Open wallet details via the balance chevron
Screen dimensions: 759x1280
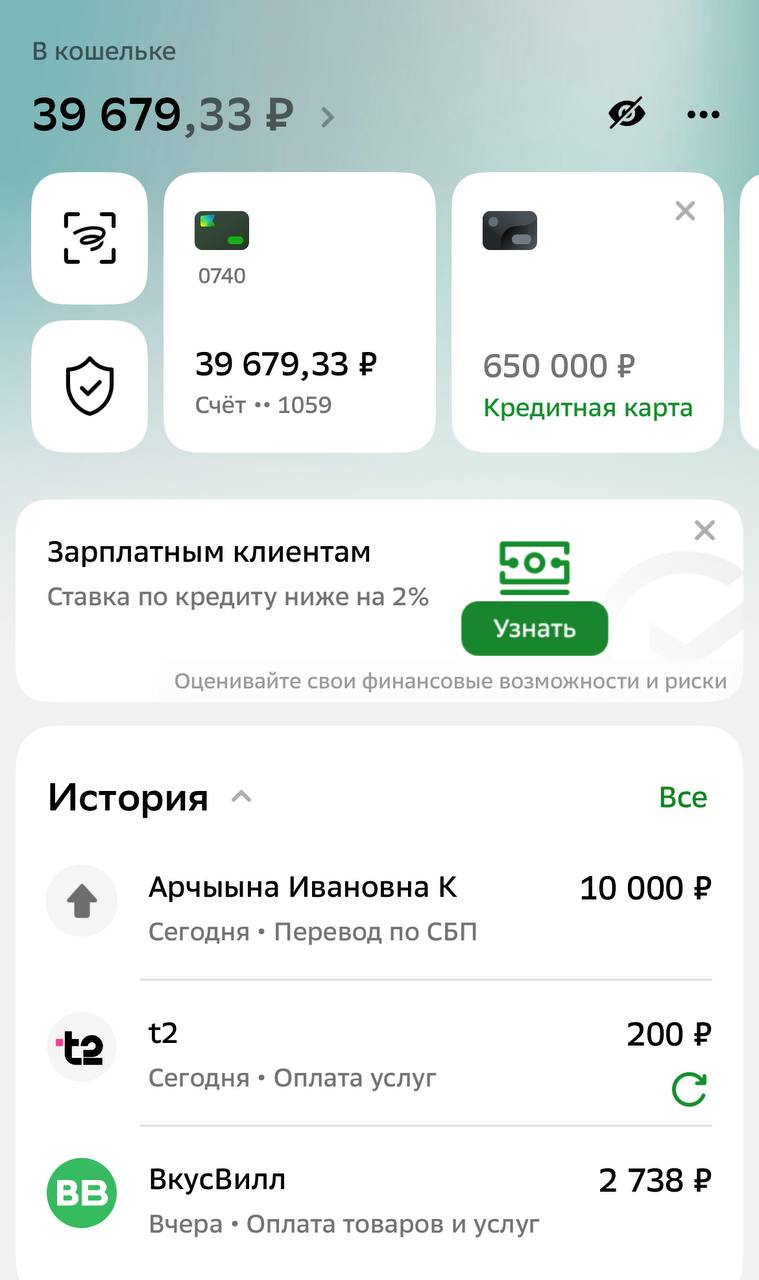click(x=327, y=118)
